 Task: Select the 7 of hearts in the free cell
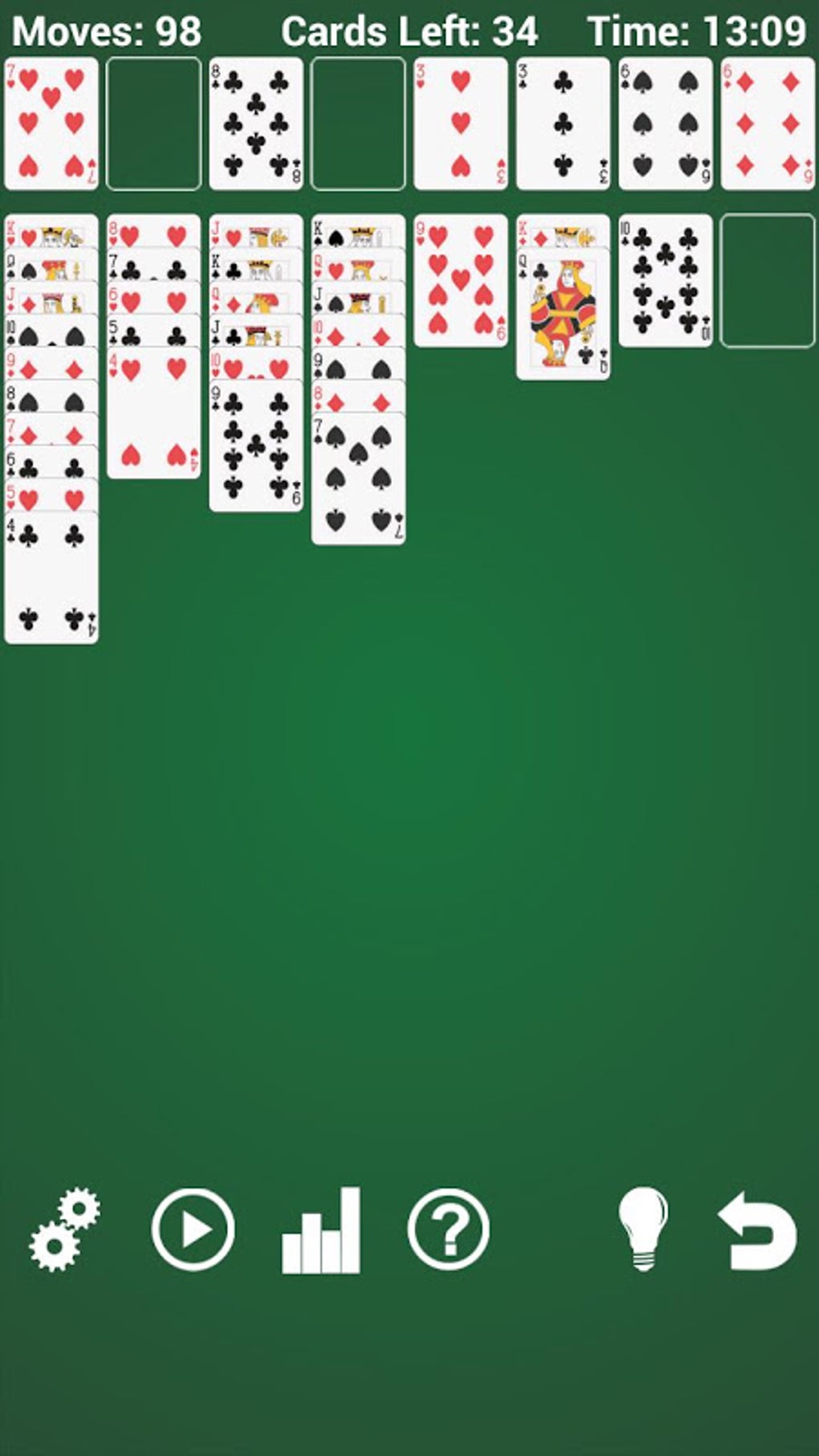(x=51, y=123)
